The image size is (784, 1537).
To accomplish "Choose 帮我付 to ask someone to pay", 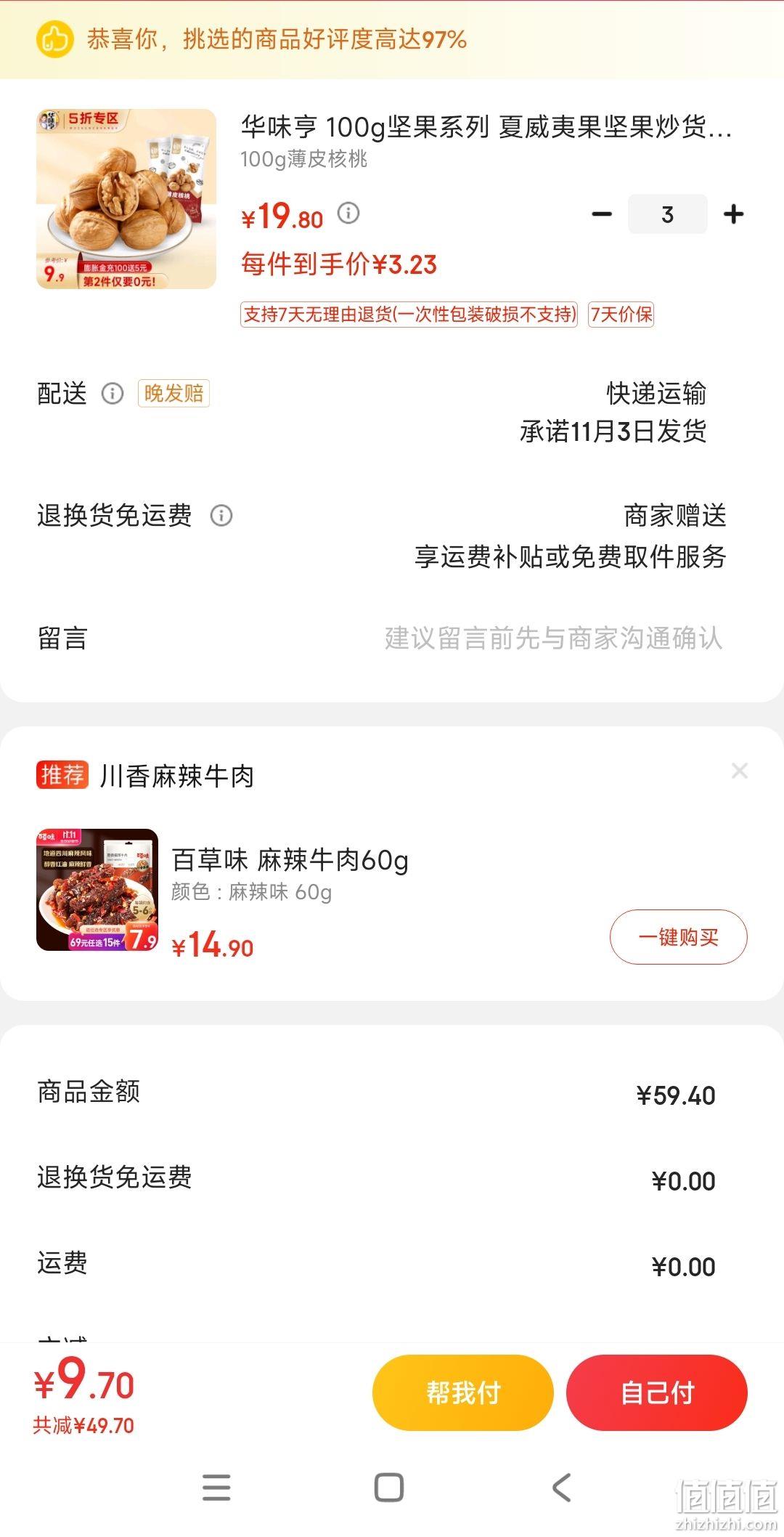I will point(463,1392).
